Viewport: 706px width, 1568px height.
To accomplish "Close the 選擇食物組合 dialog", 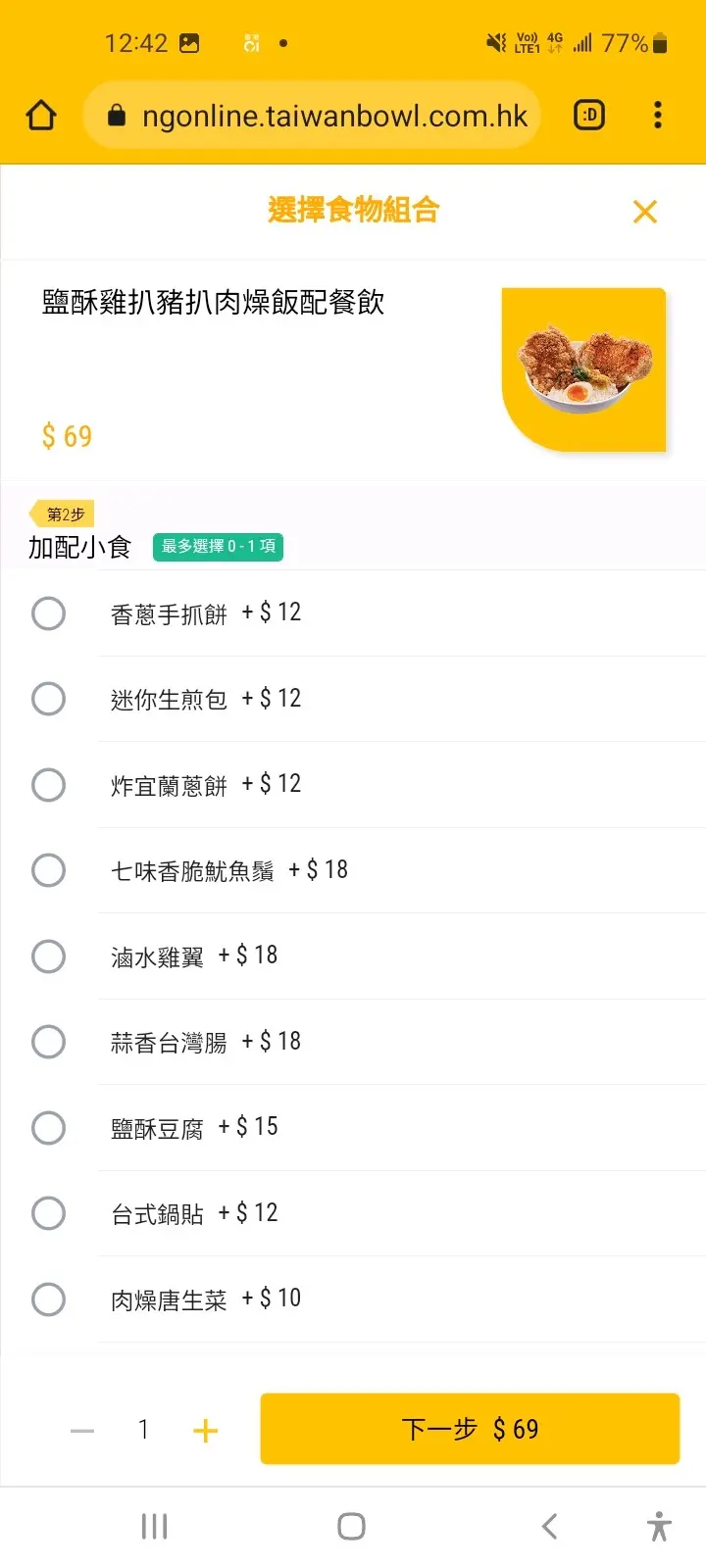I will tap(644, 212).
